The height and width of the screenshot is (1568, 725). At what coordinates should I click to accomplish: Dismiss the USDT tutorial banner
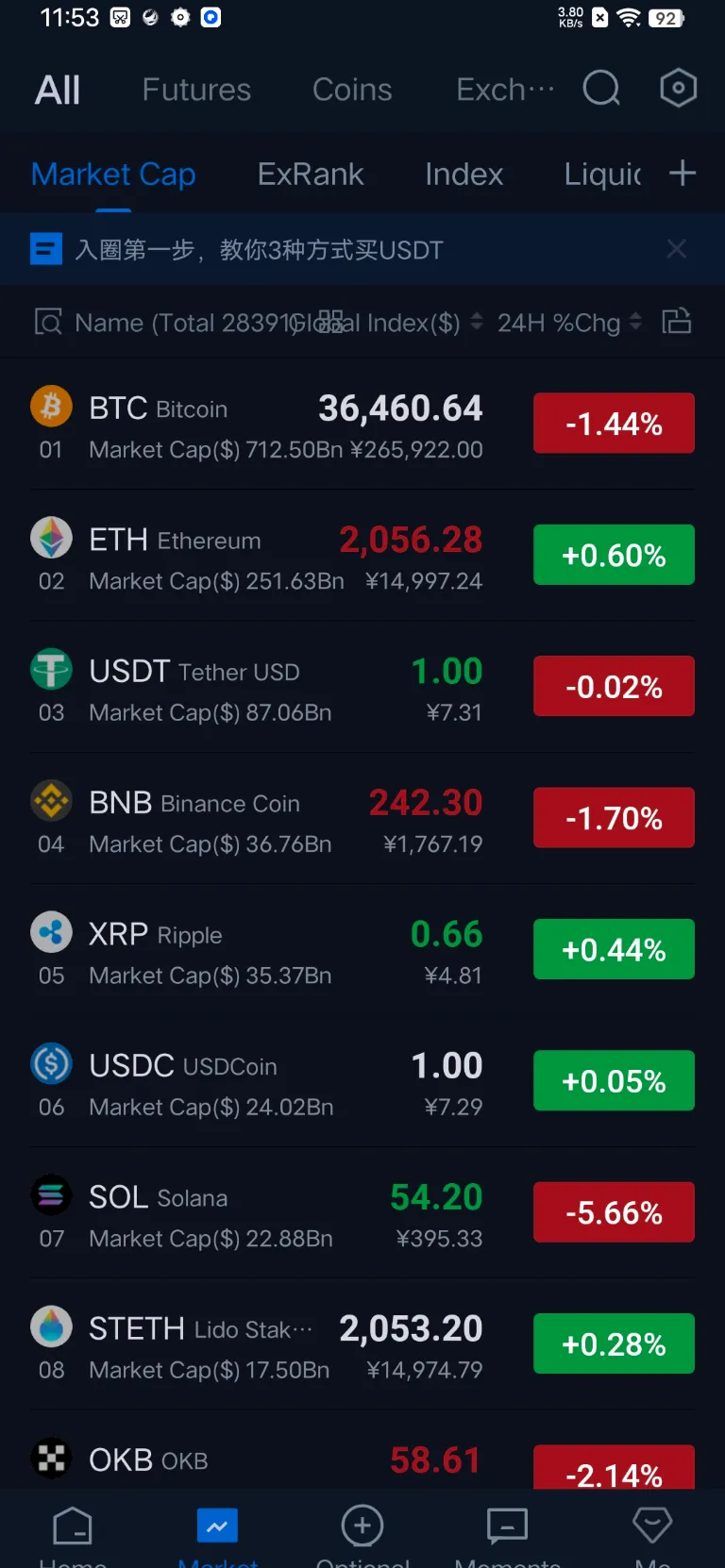click(676, 249)
